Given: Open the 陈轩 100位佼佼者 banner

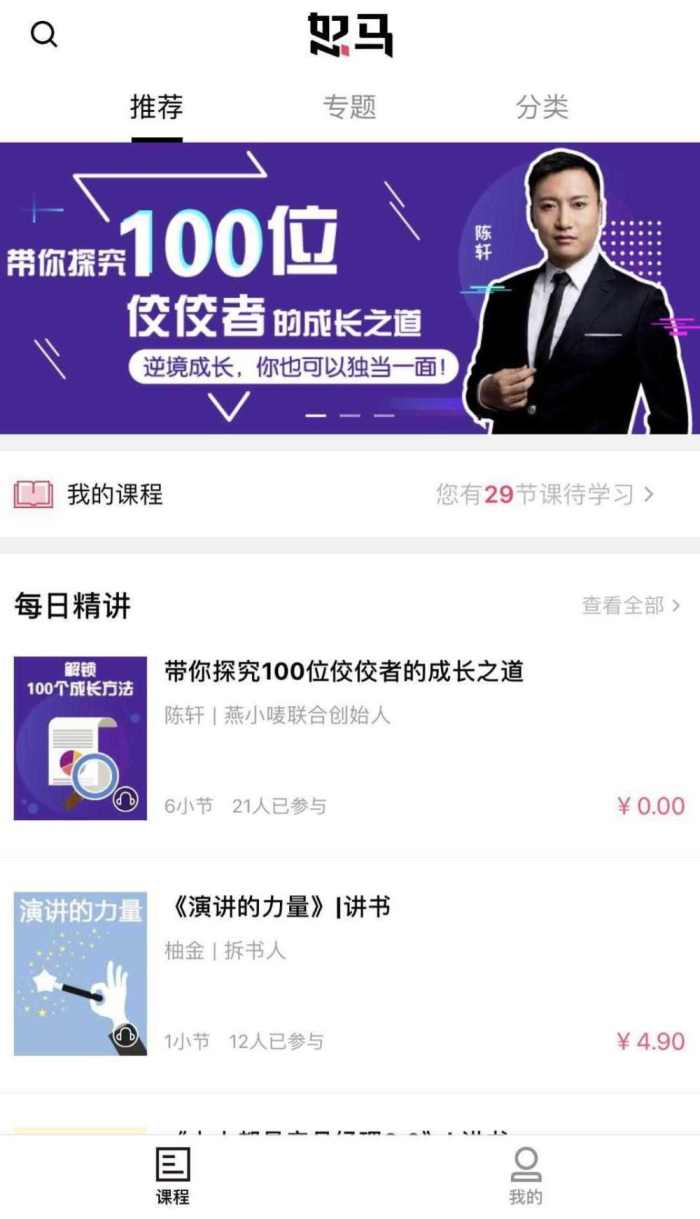Looking at the screenshot, I should (349, 288).
